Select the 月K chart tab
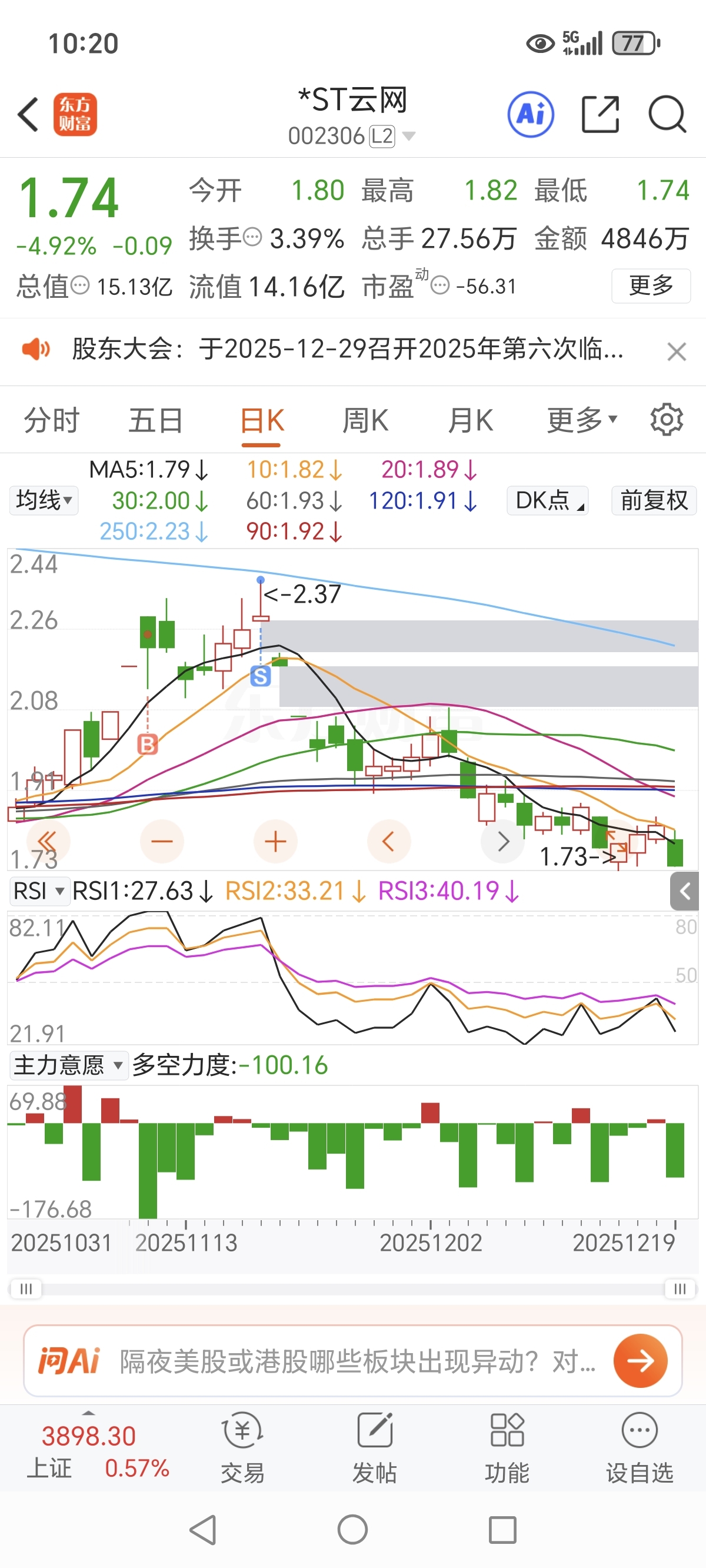This screenshot has width=706, height=1568. 470,421
